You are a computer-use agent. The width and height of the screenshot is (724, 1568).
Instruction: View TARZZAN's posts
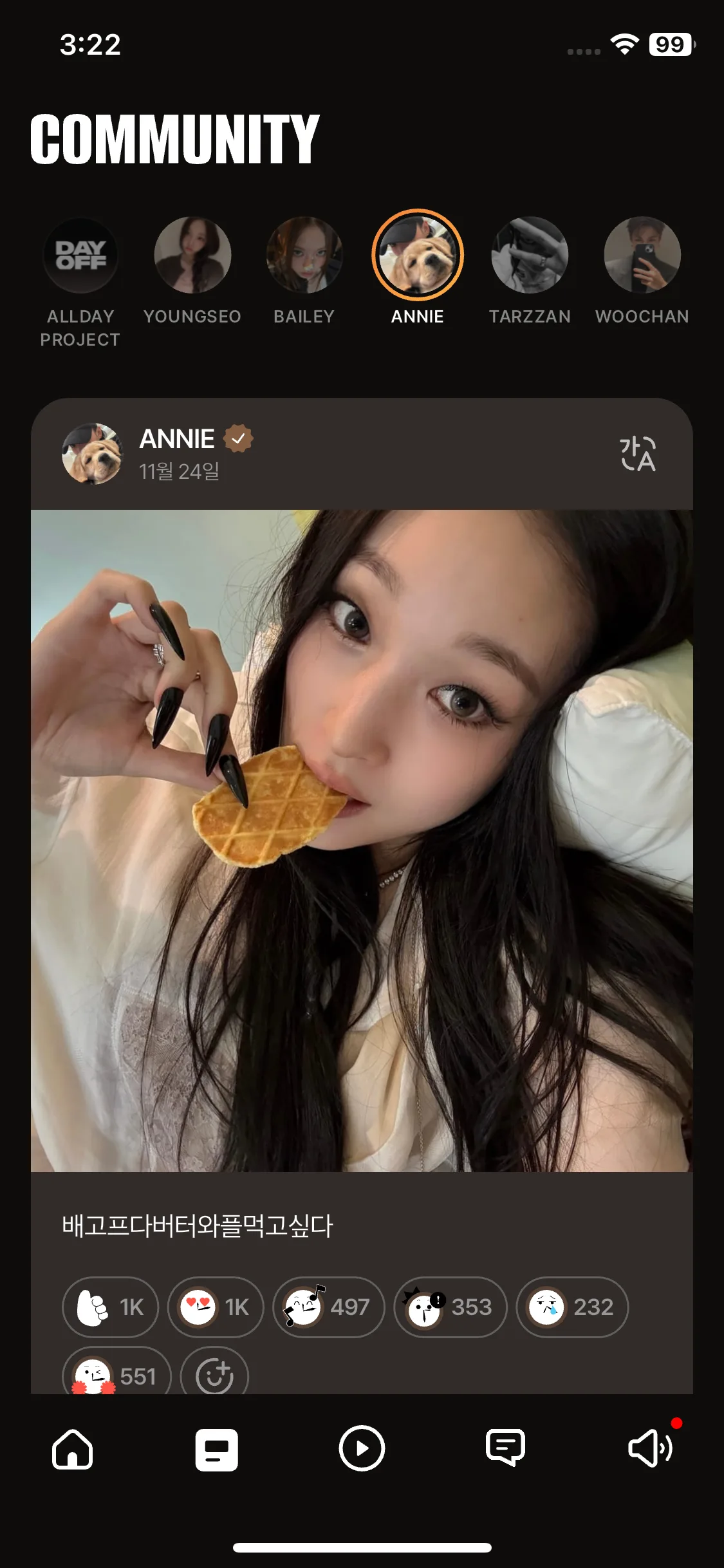pyautogui.click(x=530, y=256)
